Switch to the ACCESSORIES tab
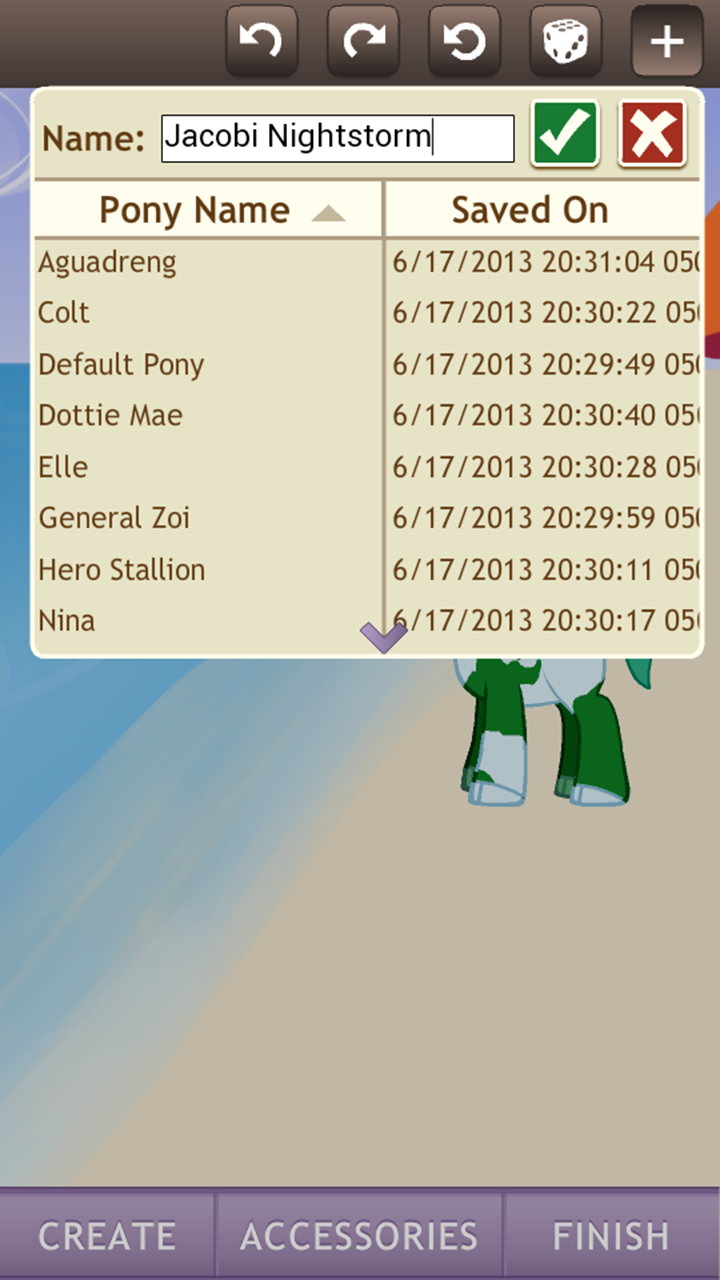720x1280 pixels. (359, 1235)
